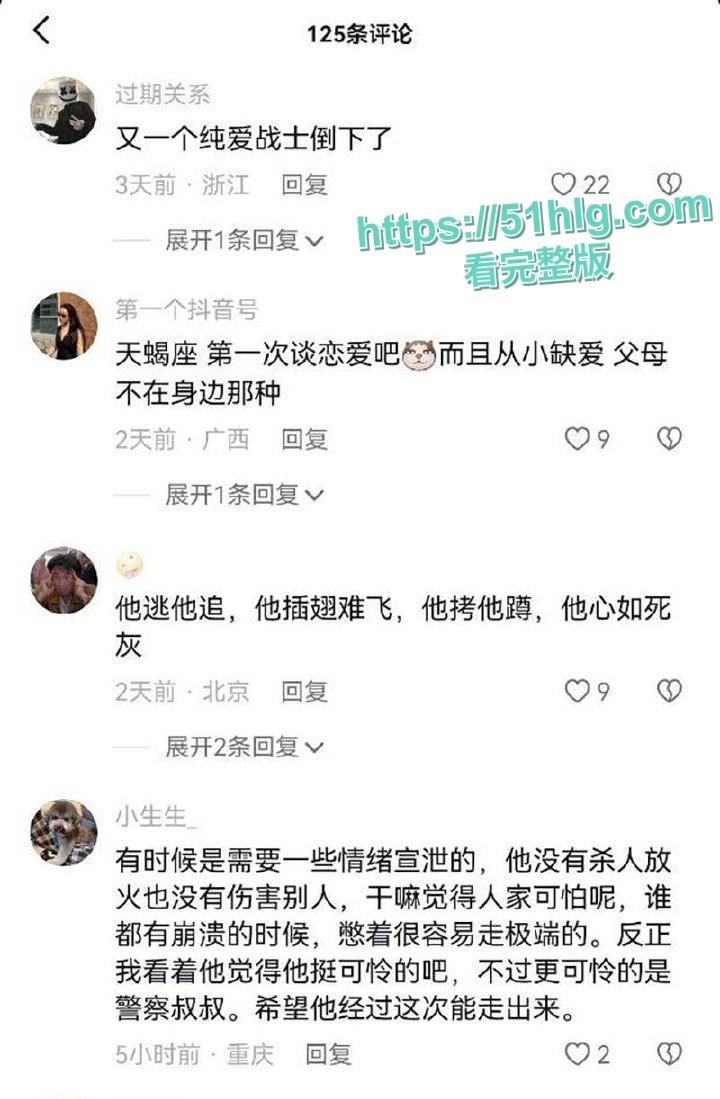Screen dimensions: 720x1099
Task: Dislike the Beijing user's 他逃他追 comment
Action: [668, 691]
